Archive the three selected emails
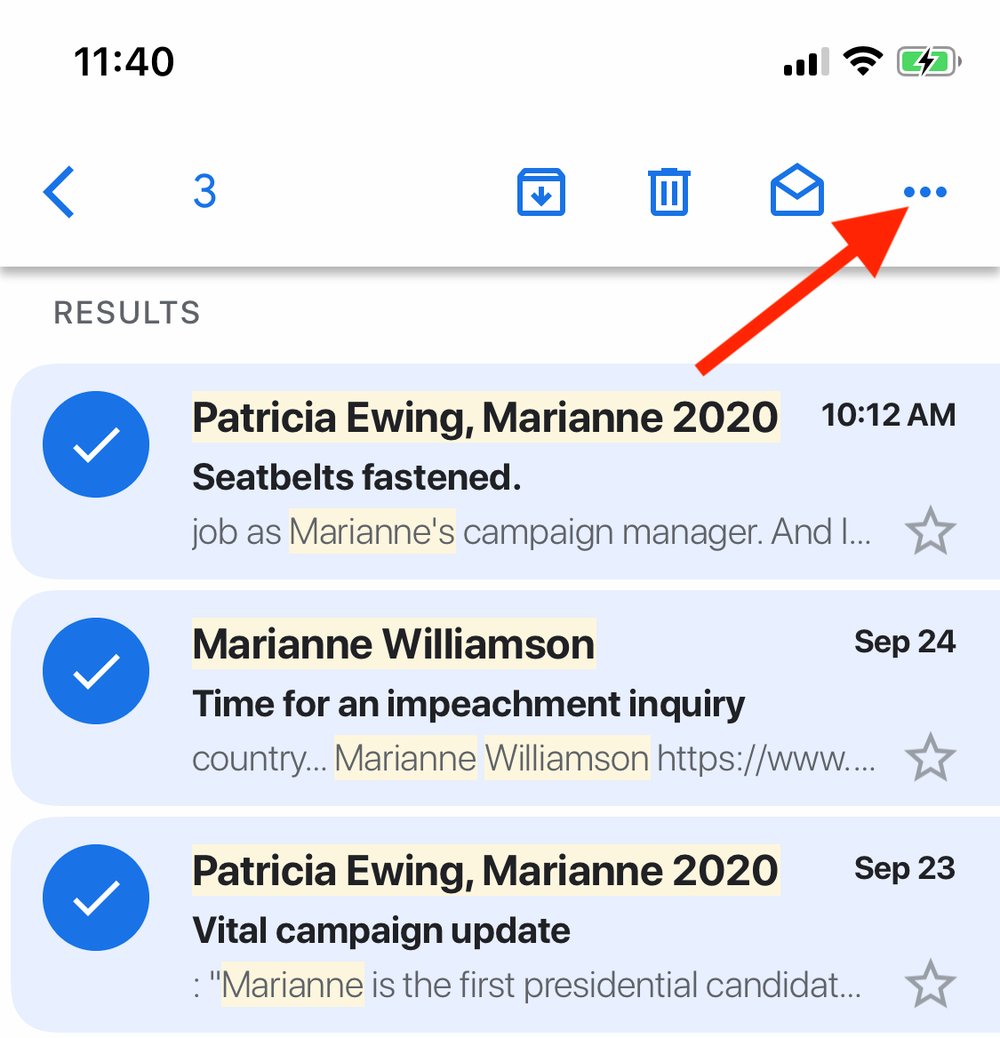The width and height of the screenshot is (1000, 1038). tap(541, 193)
